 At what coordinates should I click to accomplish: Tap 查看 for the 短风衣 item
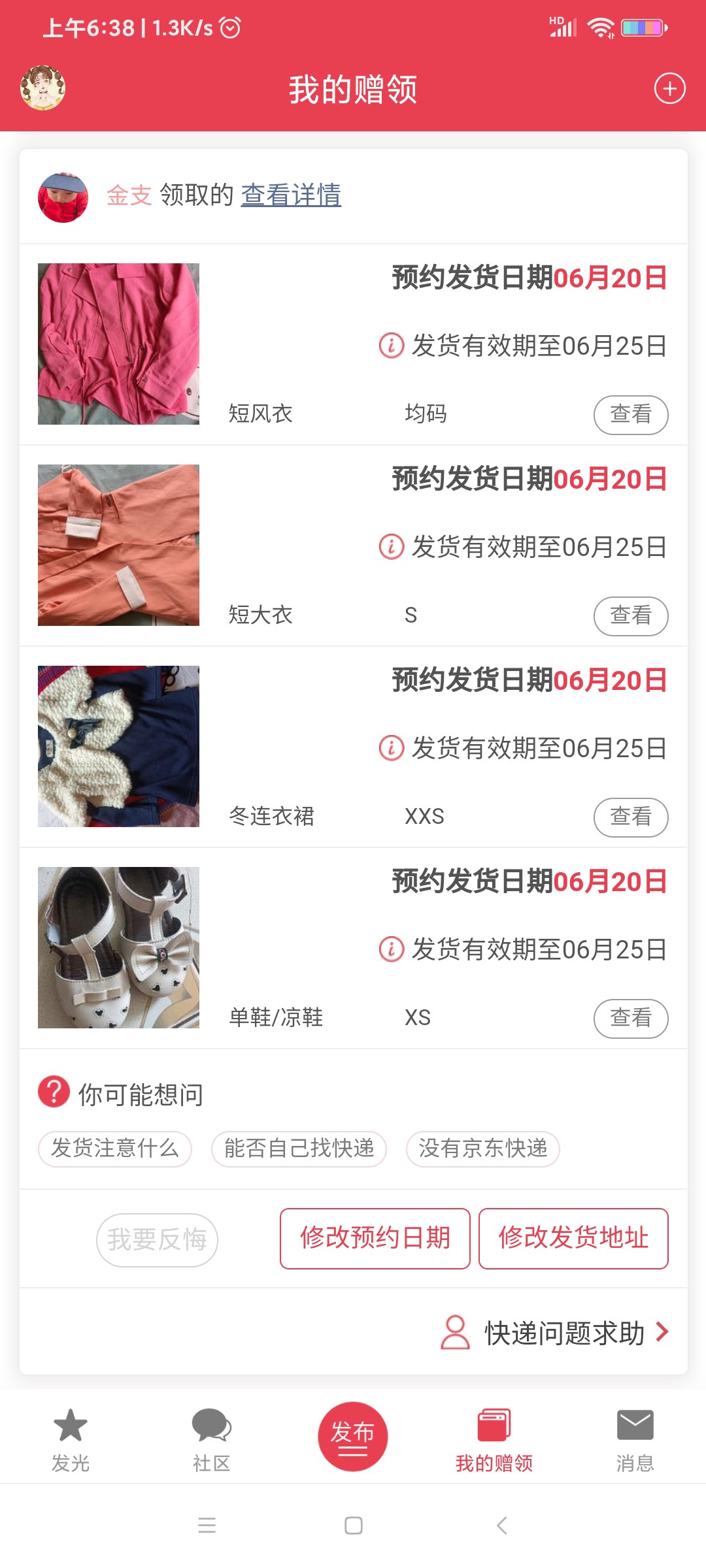click(630, 414)
